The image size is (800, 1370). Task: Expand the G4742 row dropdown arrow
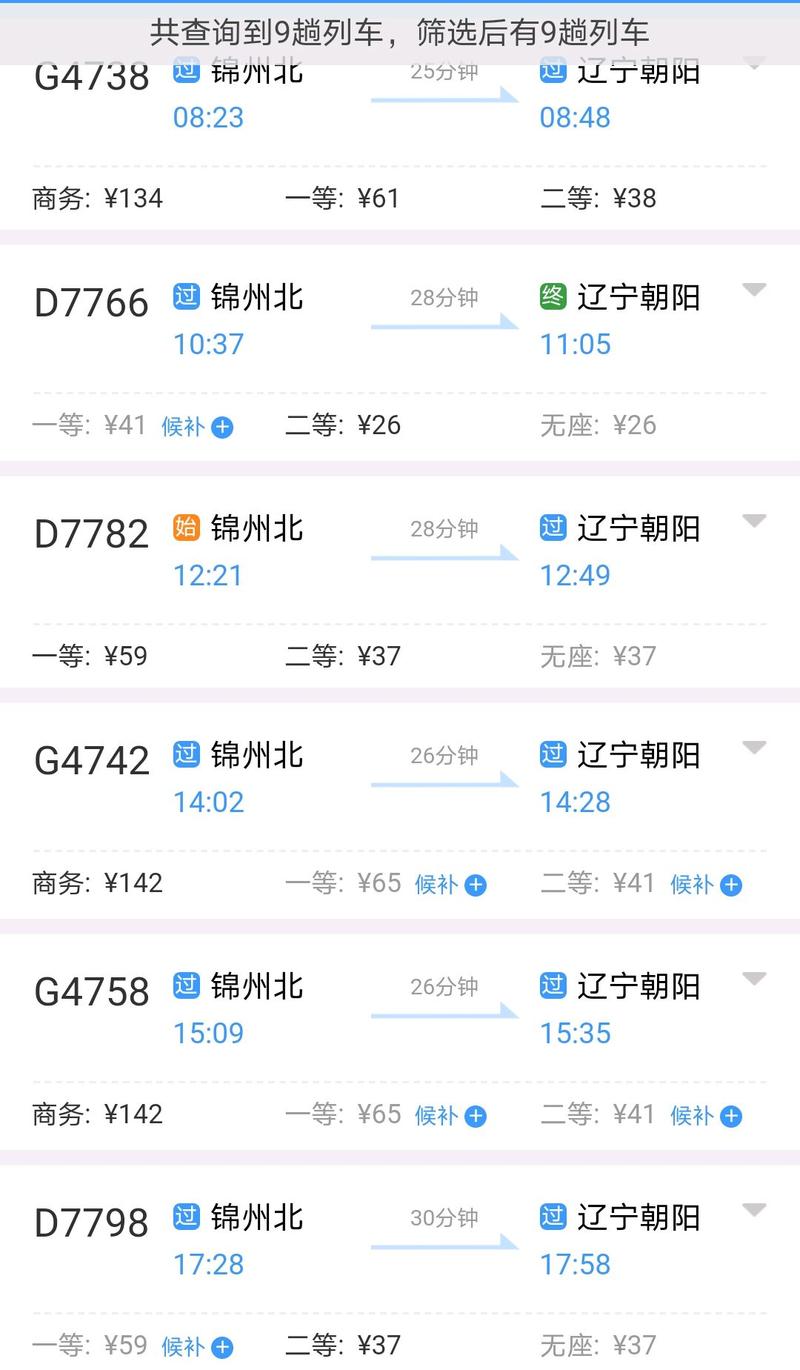coord(753,745)
